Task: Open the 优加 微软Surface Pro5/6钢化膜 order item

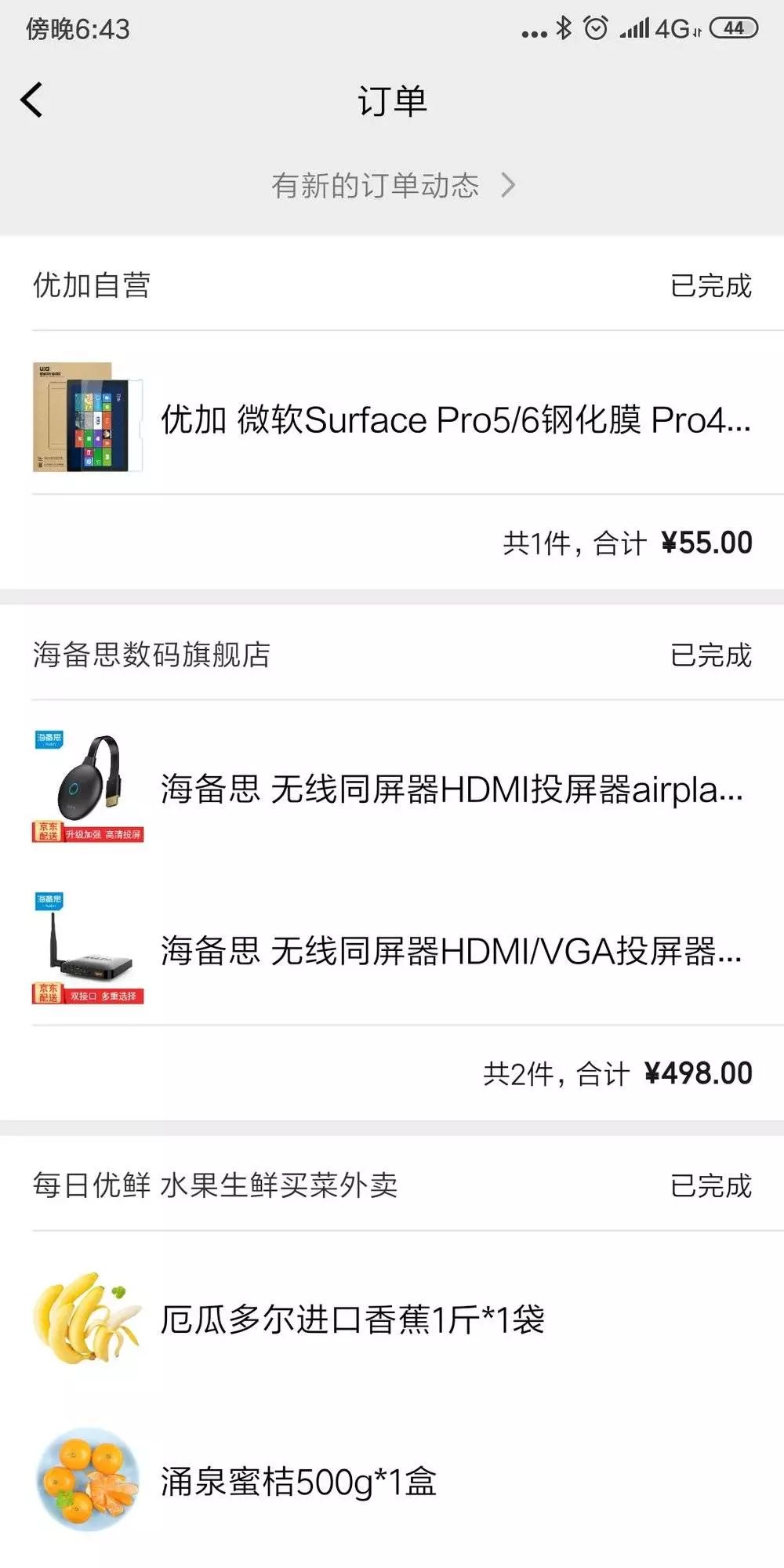Action: point(455,419)
